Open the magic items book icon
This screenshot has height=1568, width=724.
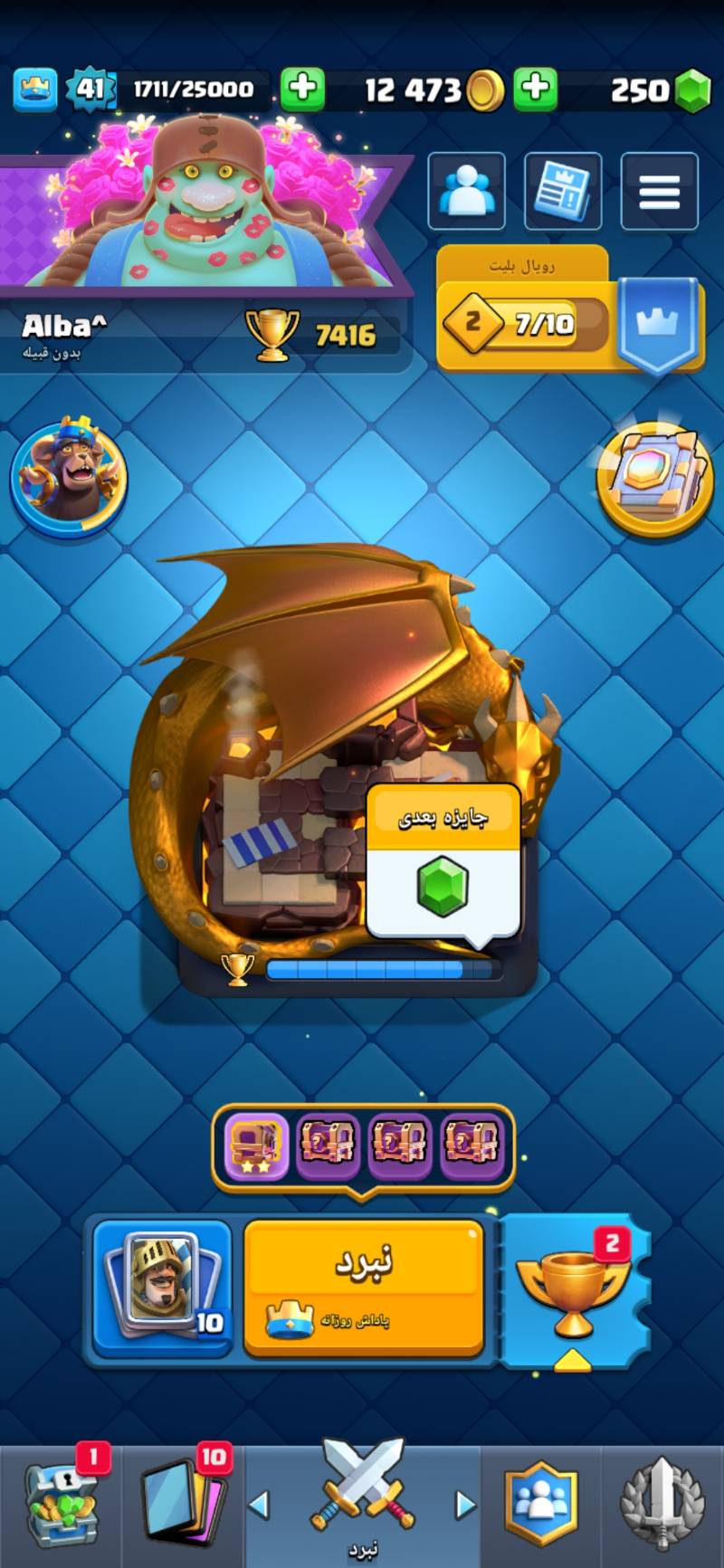(x=654, y=478)
